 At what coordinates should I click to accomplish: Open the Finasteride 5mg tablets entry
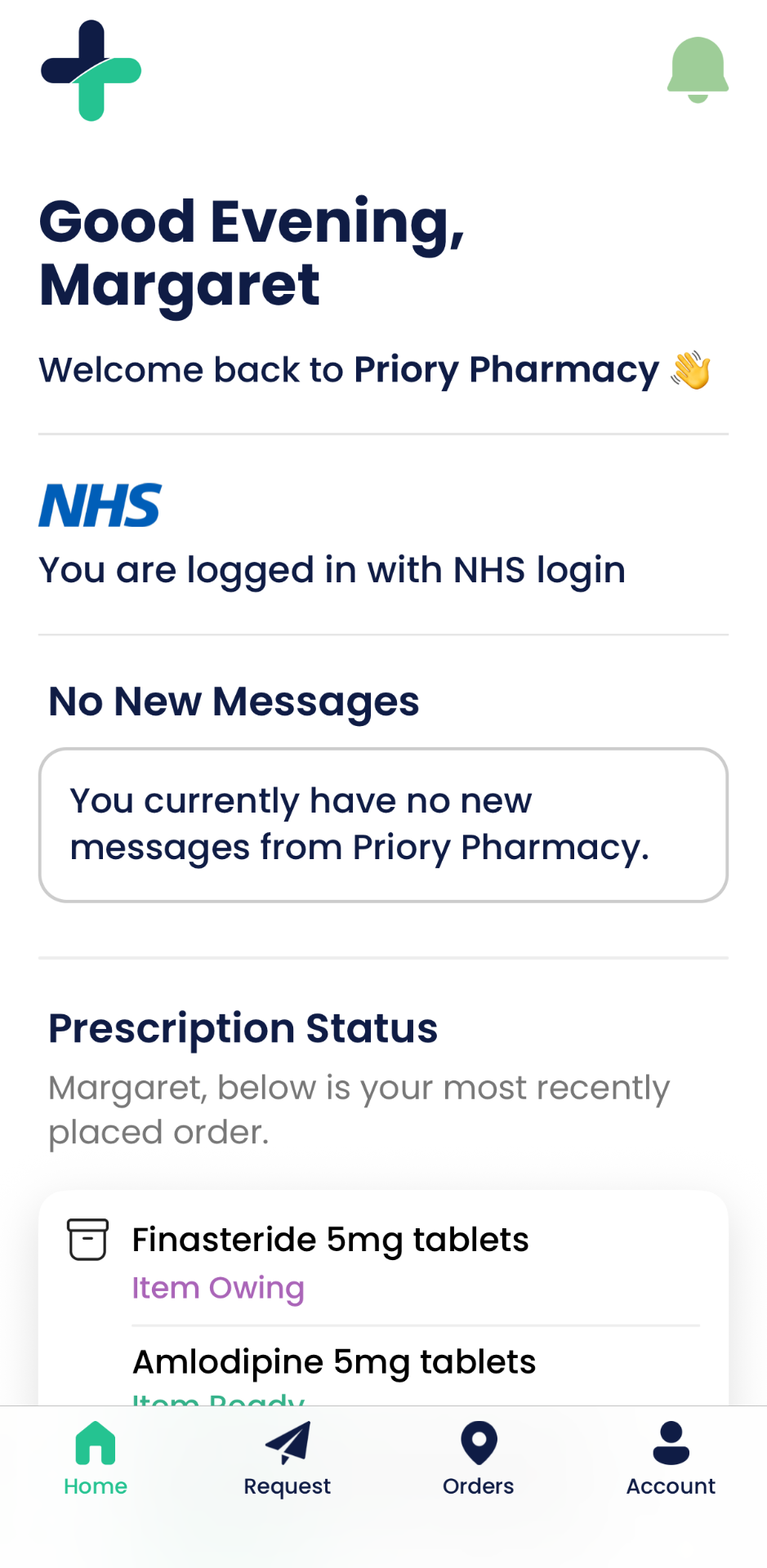[x=330, y=1239]
